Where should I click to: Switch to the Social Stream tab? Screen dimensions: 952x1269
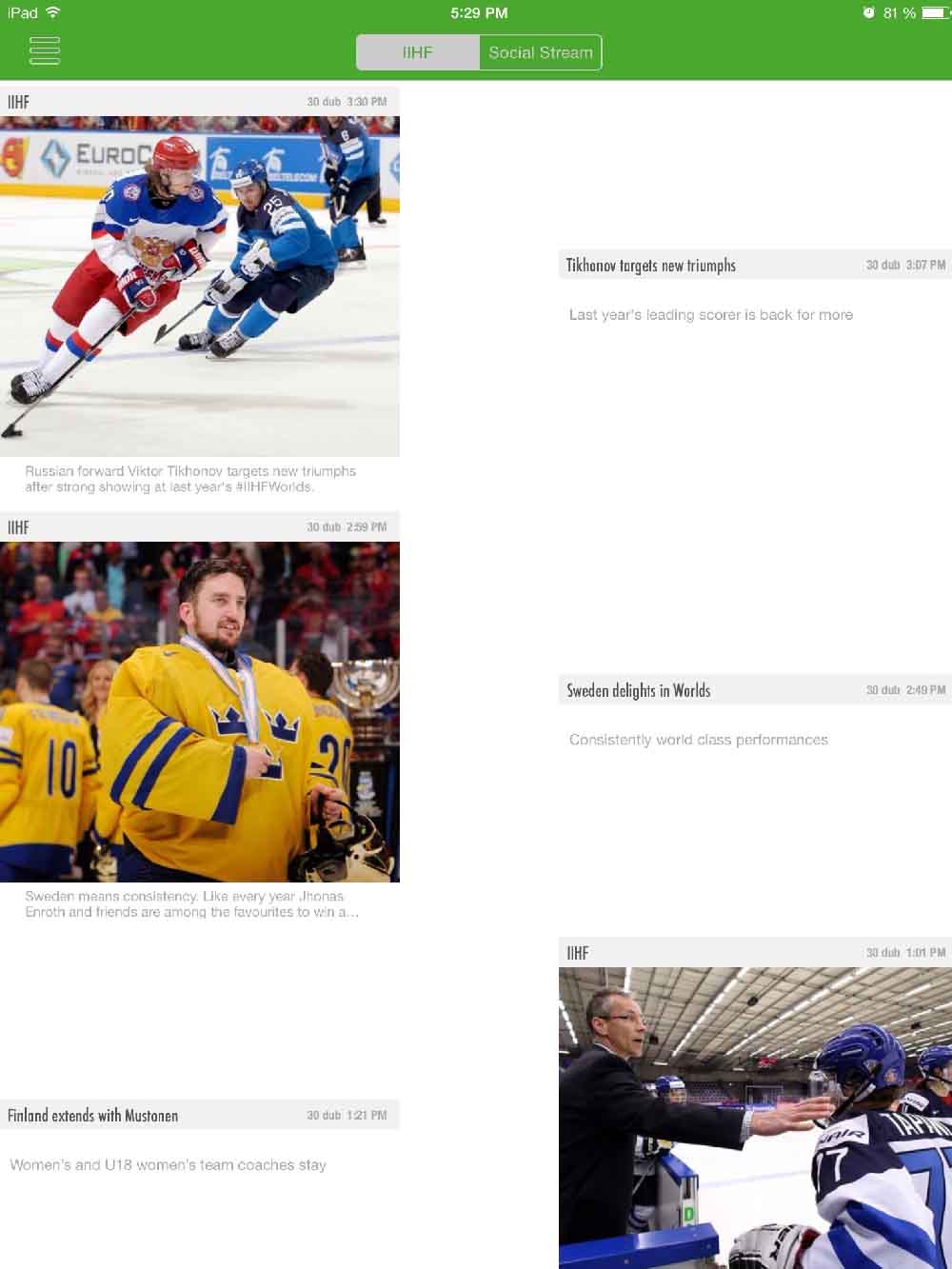point(540,52)
